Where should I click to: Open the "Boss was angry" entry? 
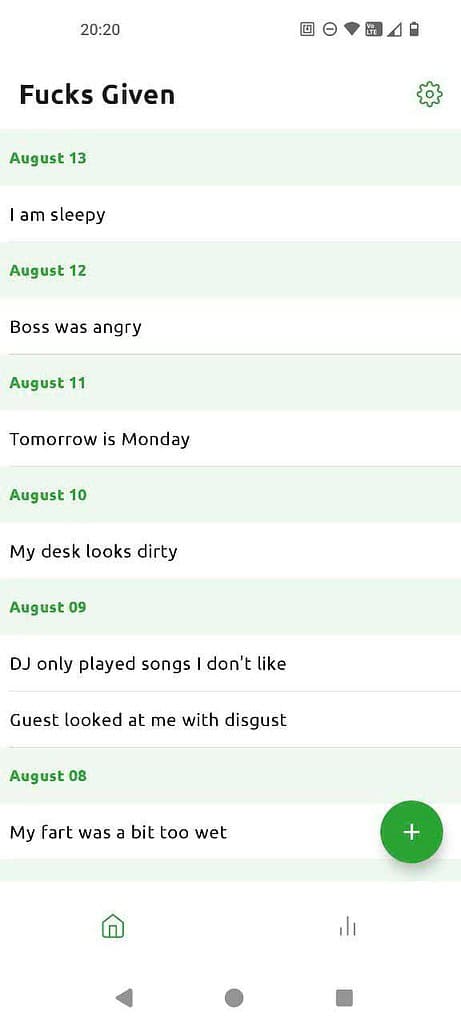(x=230, y=326)
